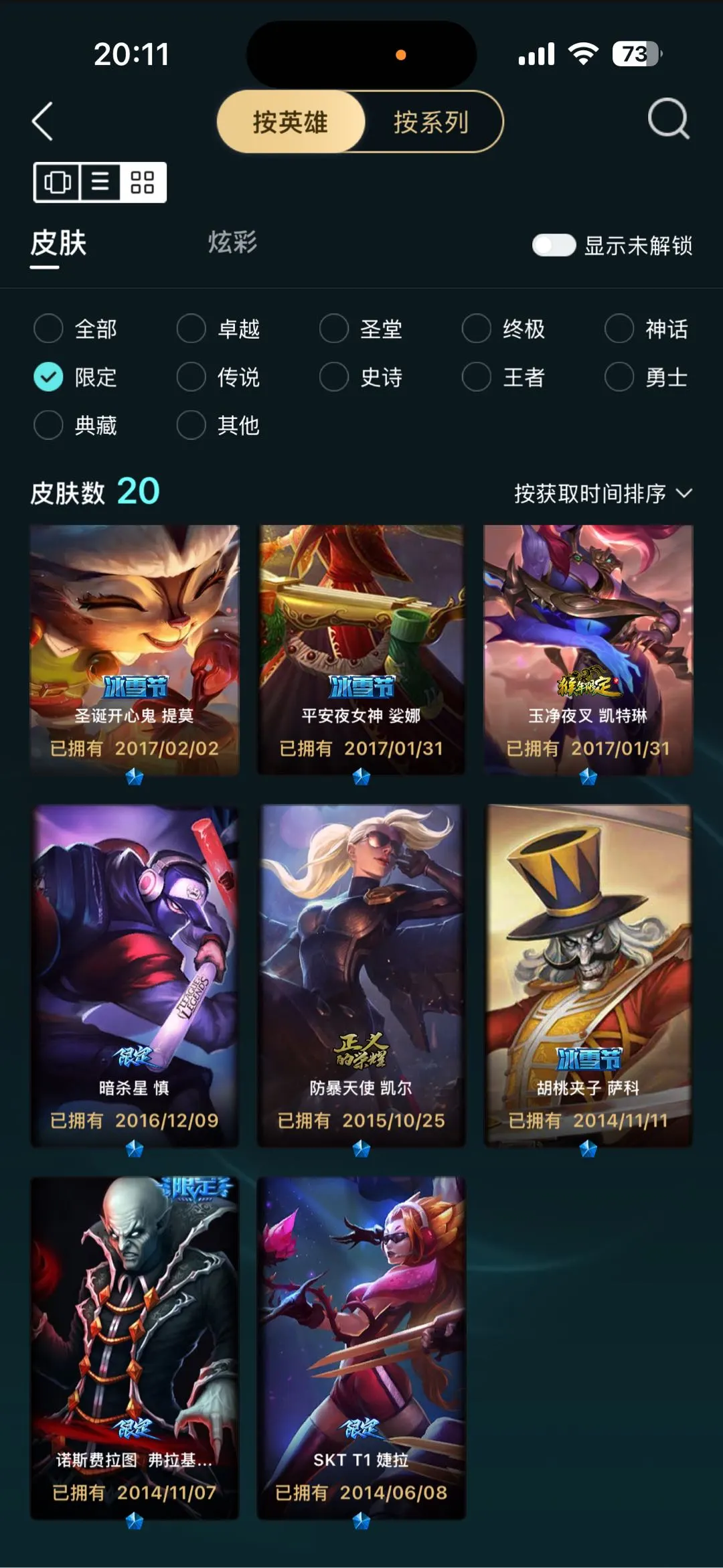This screenshot has height=1568, width=723.
Task: View the 防暴天使 凯尔 skin card
Action: (361, 976)
